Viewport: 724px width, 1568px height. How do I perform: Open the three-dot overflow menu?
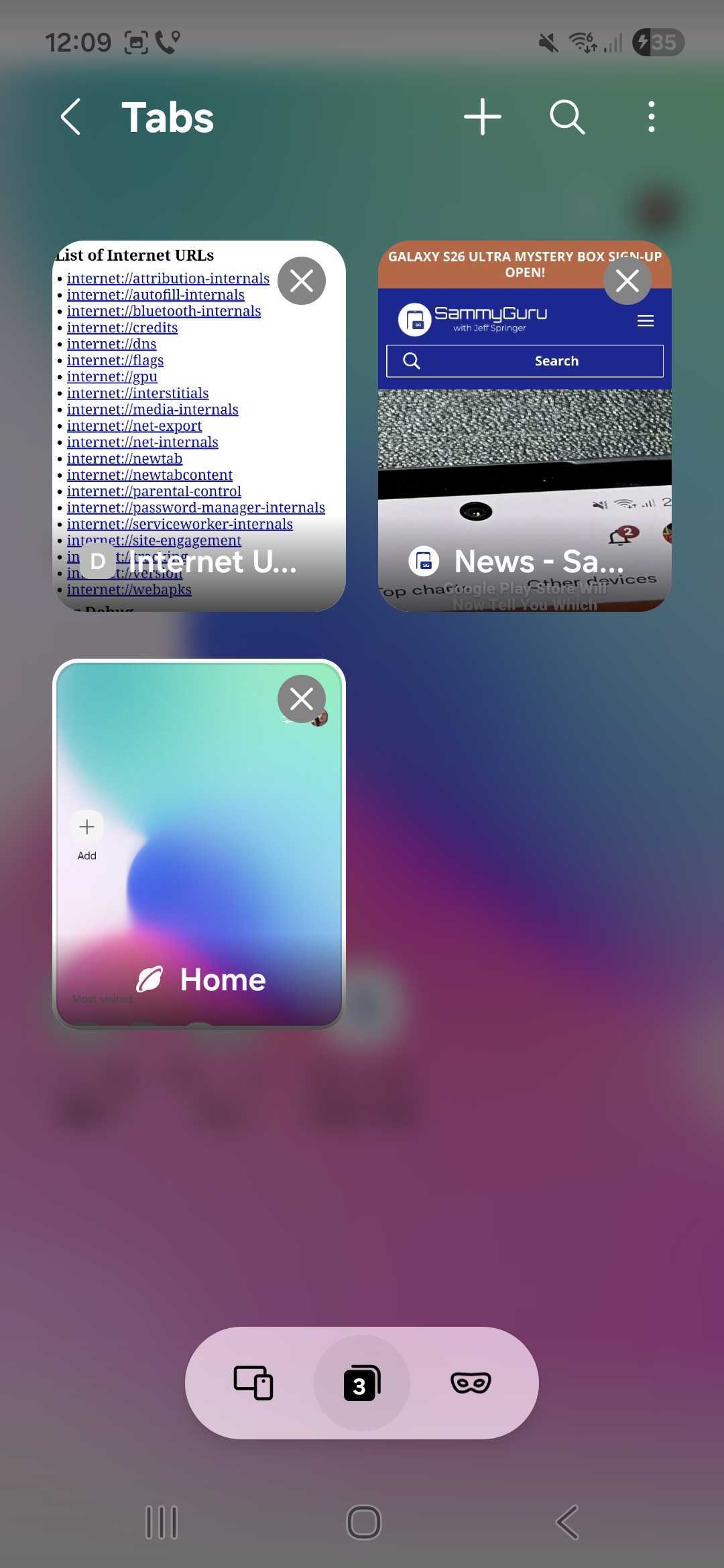pos(651,117)
